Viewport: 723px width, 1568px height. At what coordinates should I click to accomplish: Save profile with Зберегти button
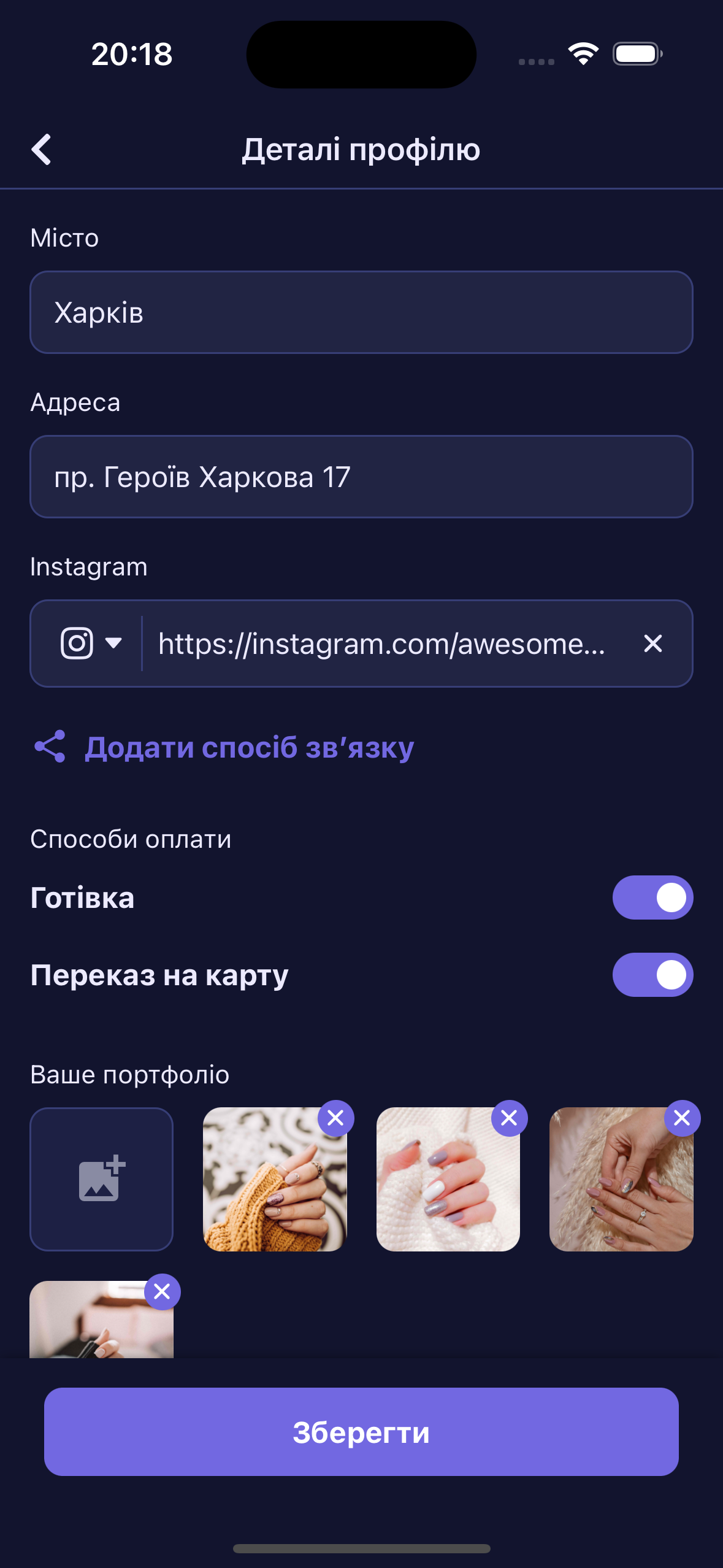point(361,1432)
